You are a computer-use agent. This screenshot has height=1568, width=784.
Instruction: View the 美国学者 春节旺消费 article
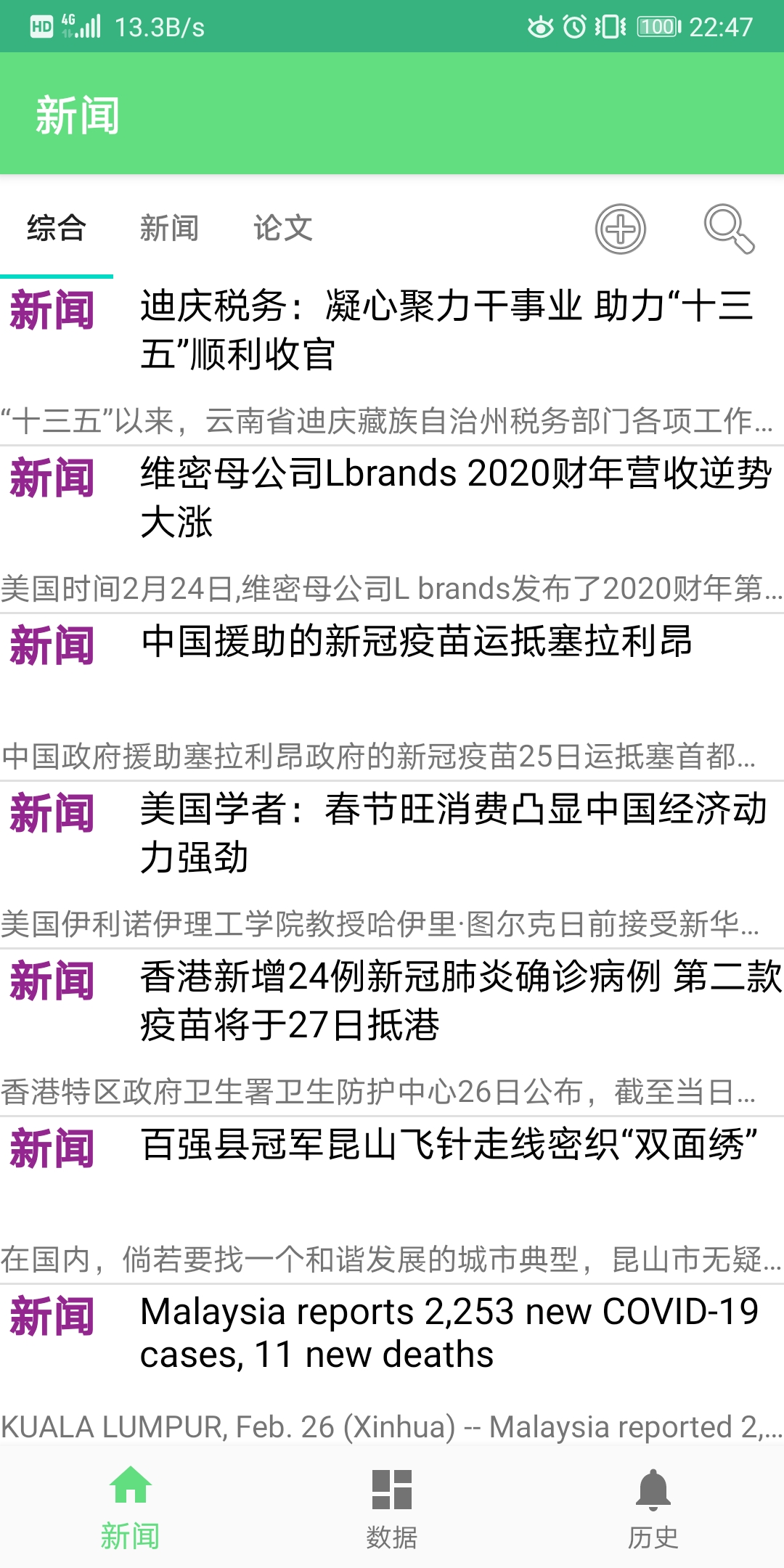pos(454,833)
